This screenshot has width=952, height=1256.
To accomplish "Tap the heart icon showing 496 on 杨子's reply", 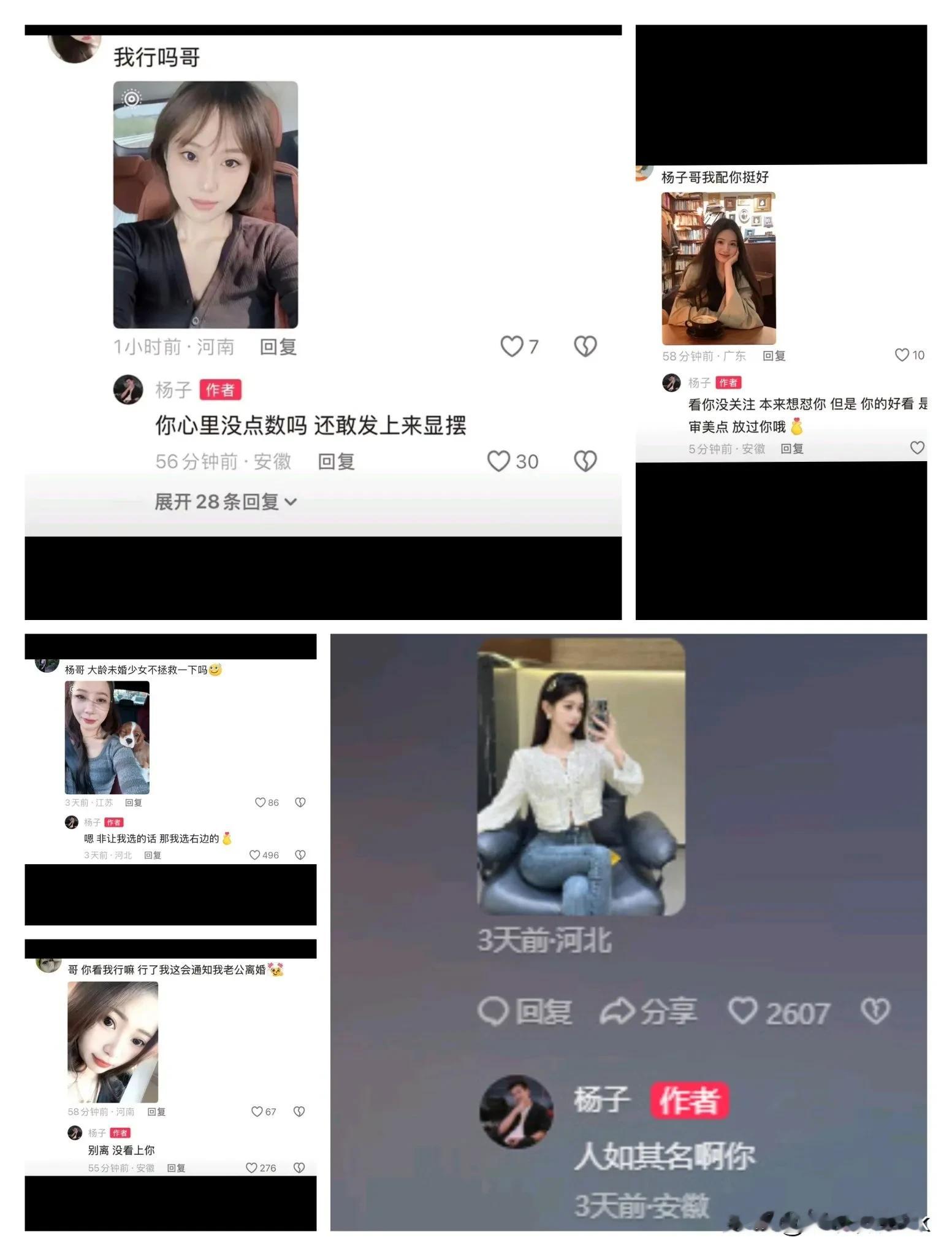I will click(254, 855).
